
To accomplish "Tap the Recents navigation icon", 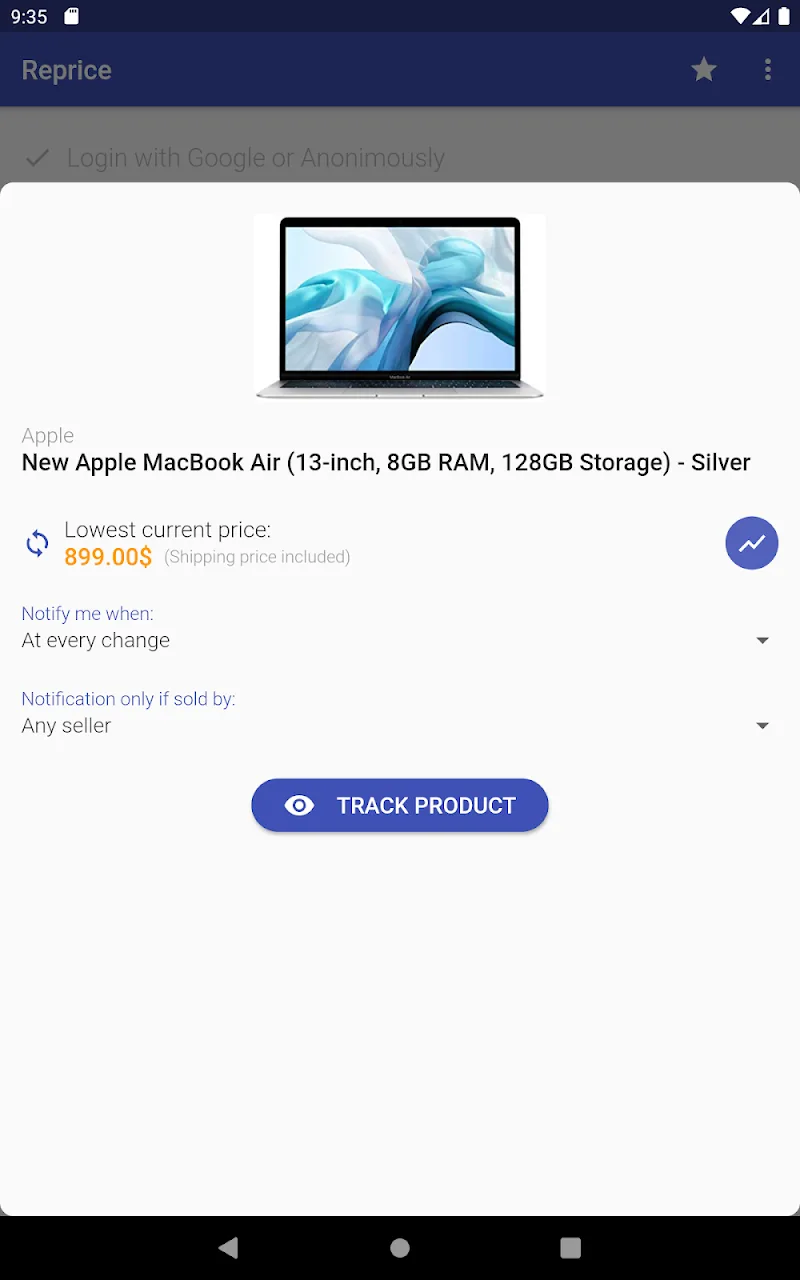I will (571, 1247).
